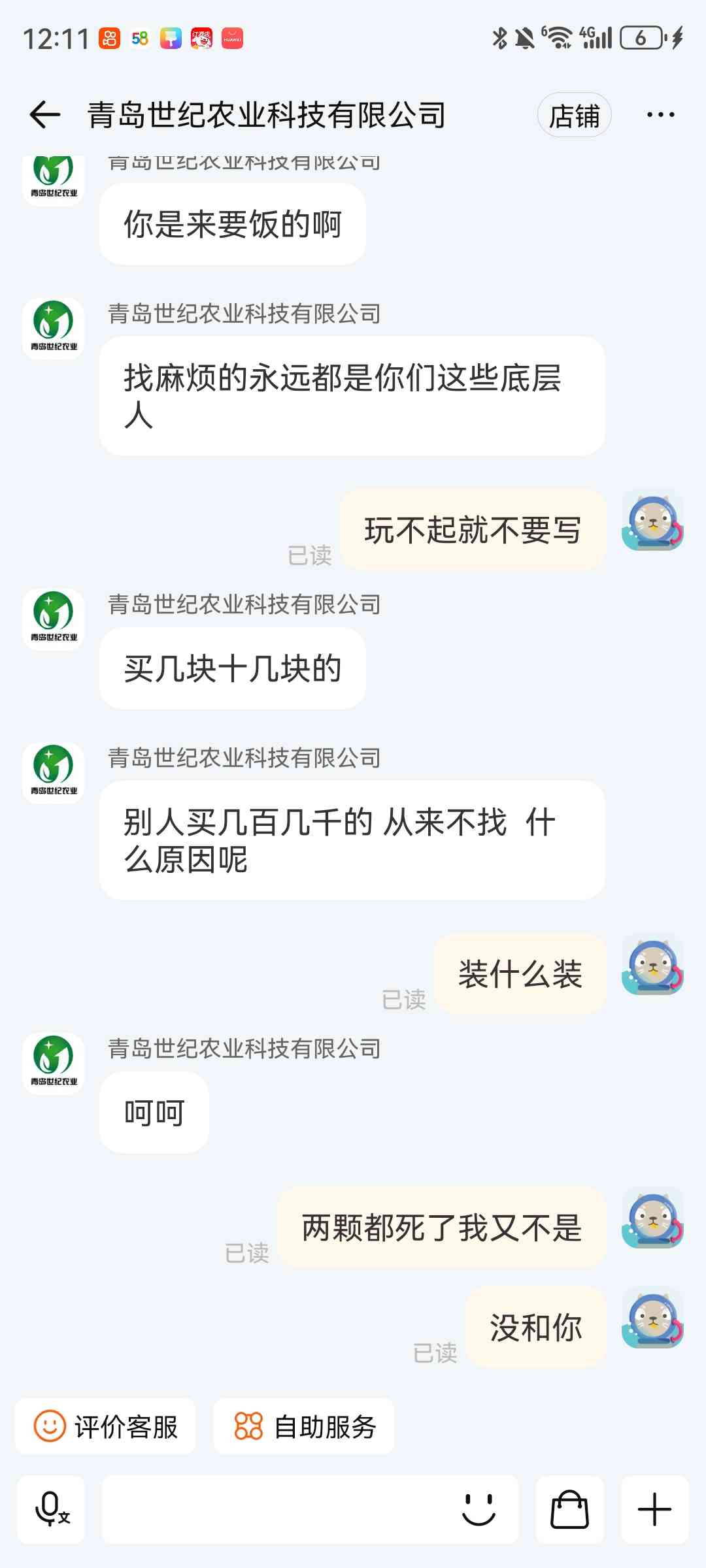Switch to voice input microphone
This screenshot has height=1568, width=706.
pos(51,1509)
